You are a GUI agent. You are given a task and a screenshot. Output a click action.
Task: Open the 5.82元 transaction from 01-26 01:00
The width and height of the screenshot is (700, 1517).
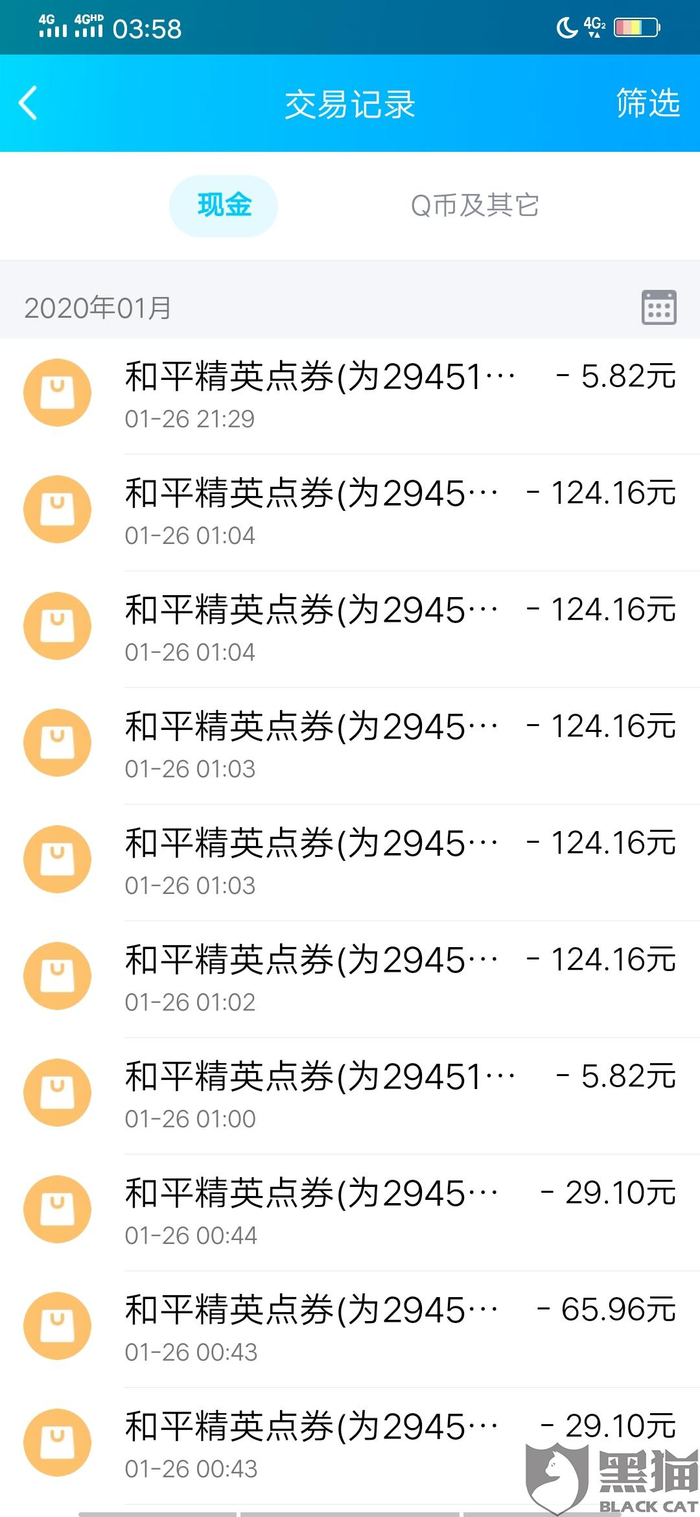click(400, 1095)
